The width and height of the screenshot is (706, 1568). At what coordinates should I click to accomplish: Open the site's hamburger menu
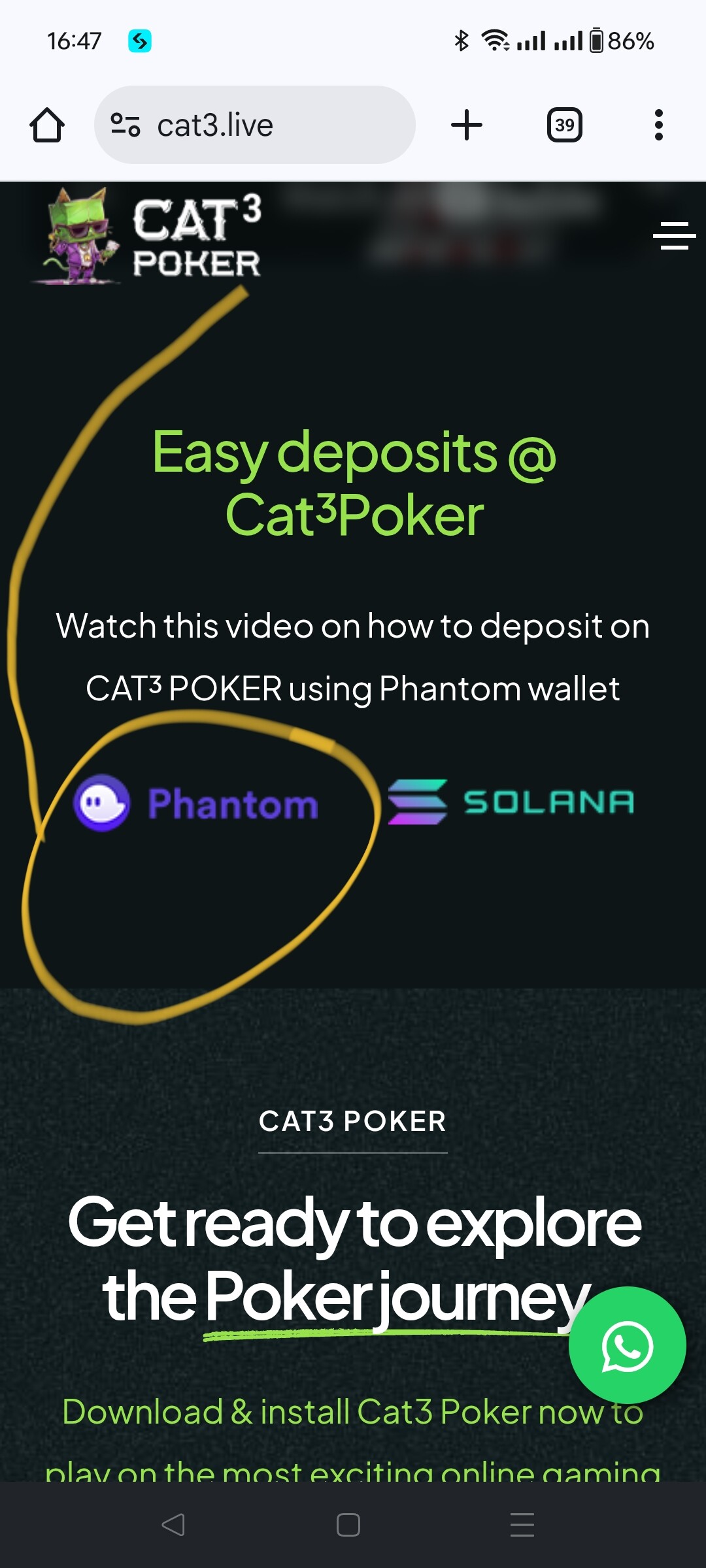coord(674,235)
